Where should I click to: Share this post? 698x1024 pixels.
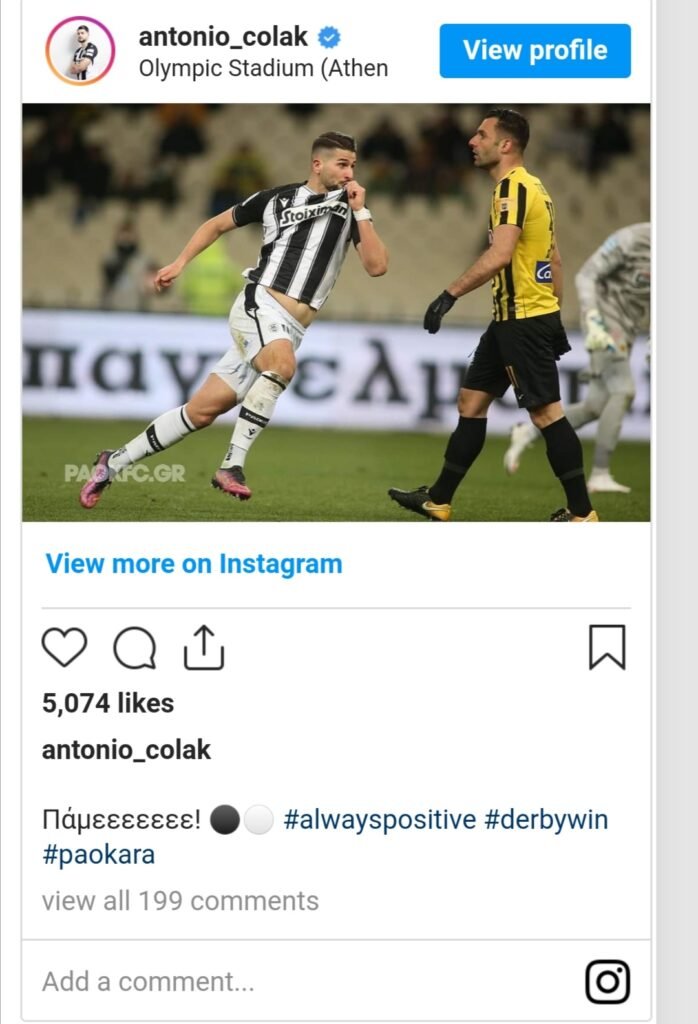click(x=204, y=648)
